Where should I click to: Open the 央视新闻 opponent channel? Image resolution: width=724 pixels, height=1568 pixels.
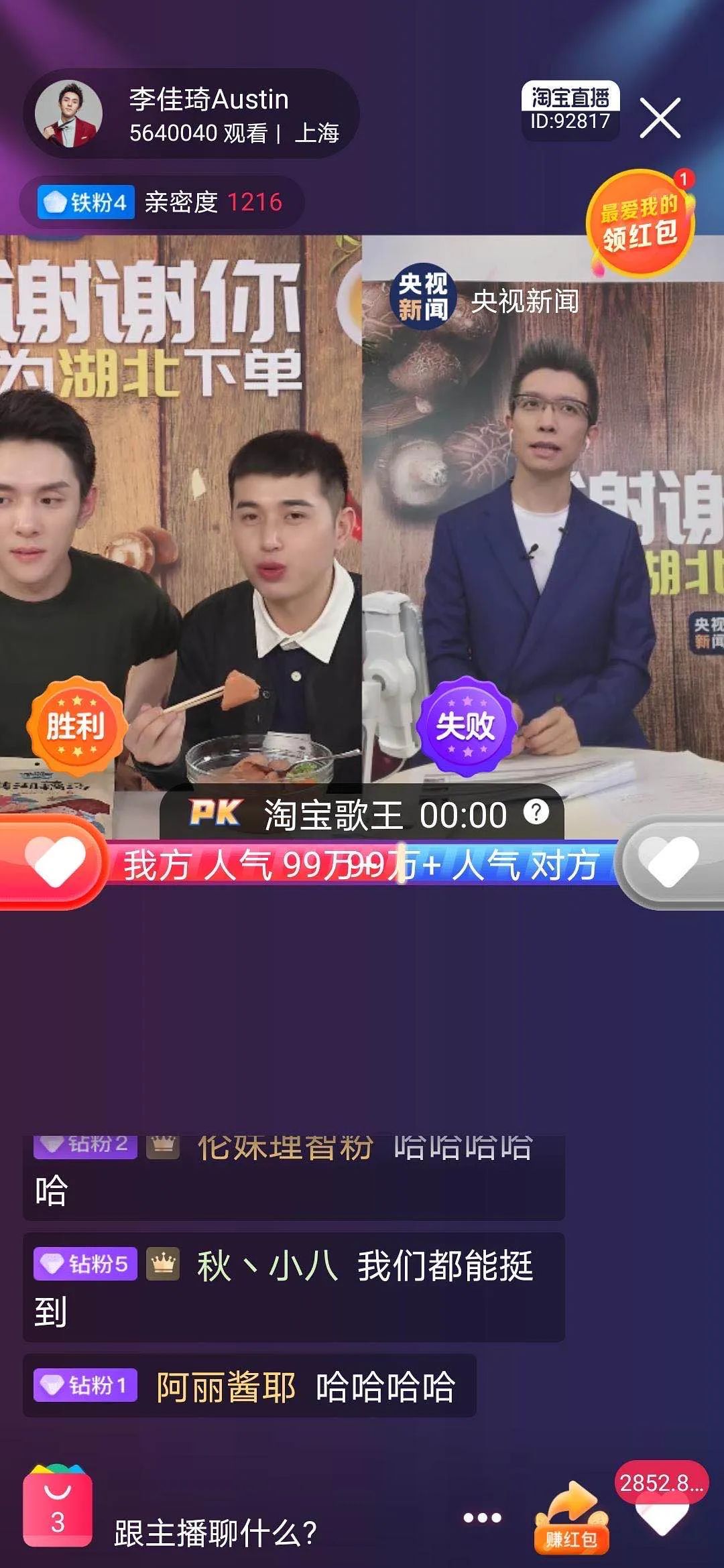[x=485, y=299]
